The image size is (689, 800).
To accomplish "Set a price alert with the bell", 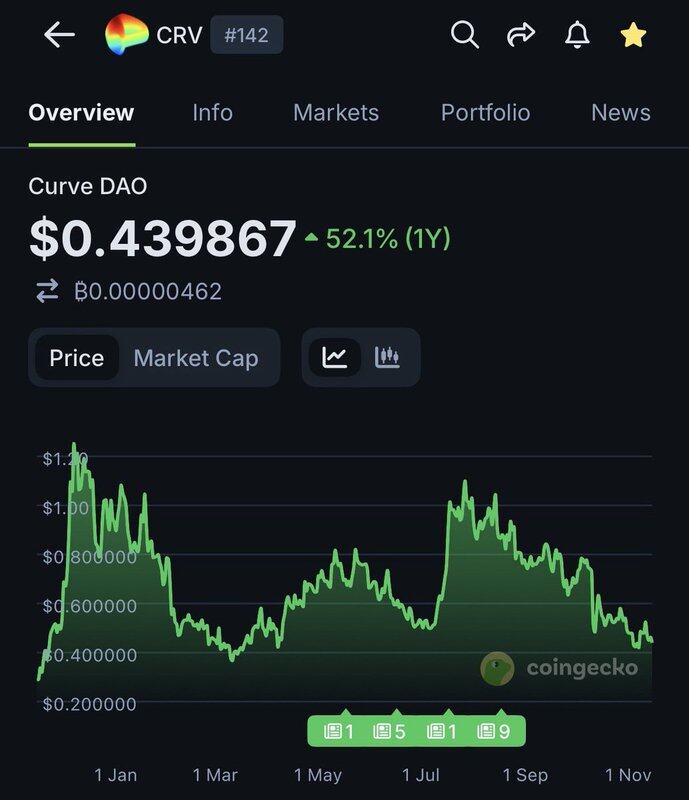I will click(x=577, y=35).
